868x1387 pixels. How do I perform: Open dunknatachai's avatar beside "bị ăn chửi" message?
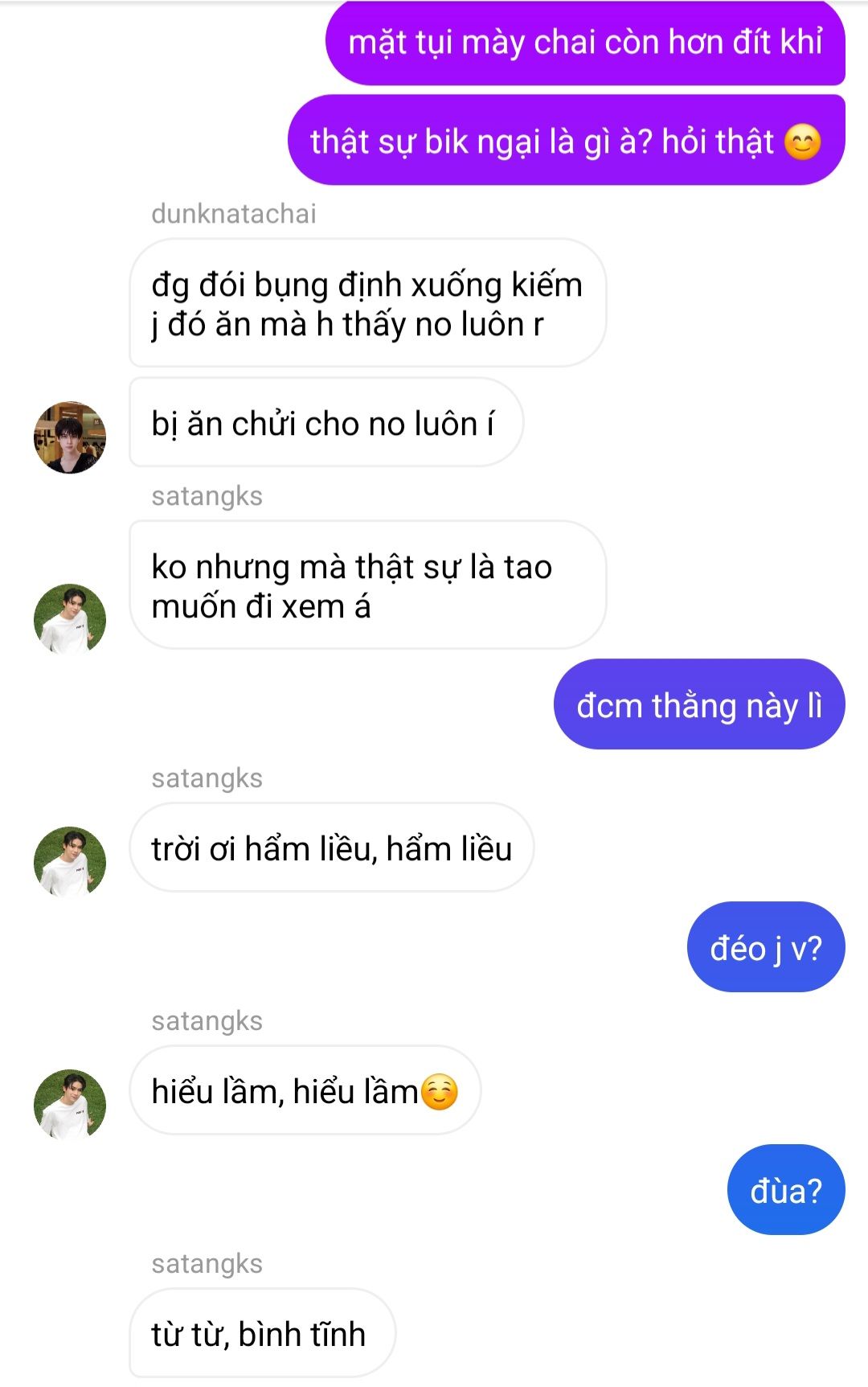(70, 437)
